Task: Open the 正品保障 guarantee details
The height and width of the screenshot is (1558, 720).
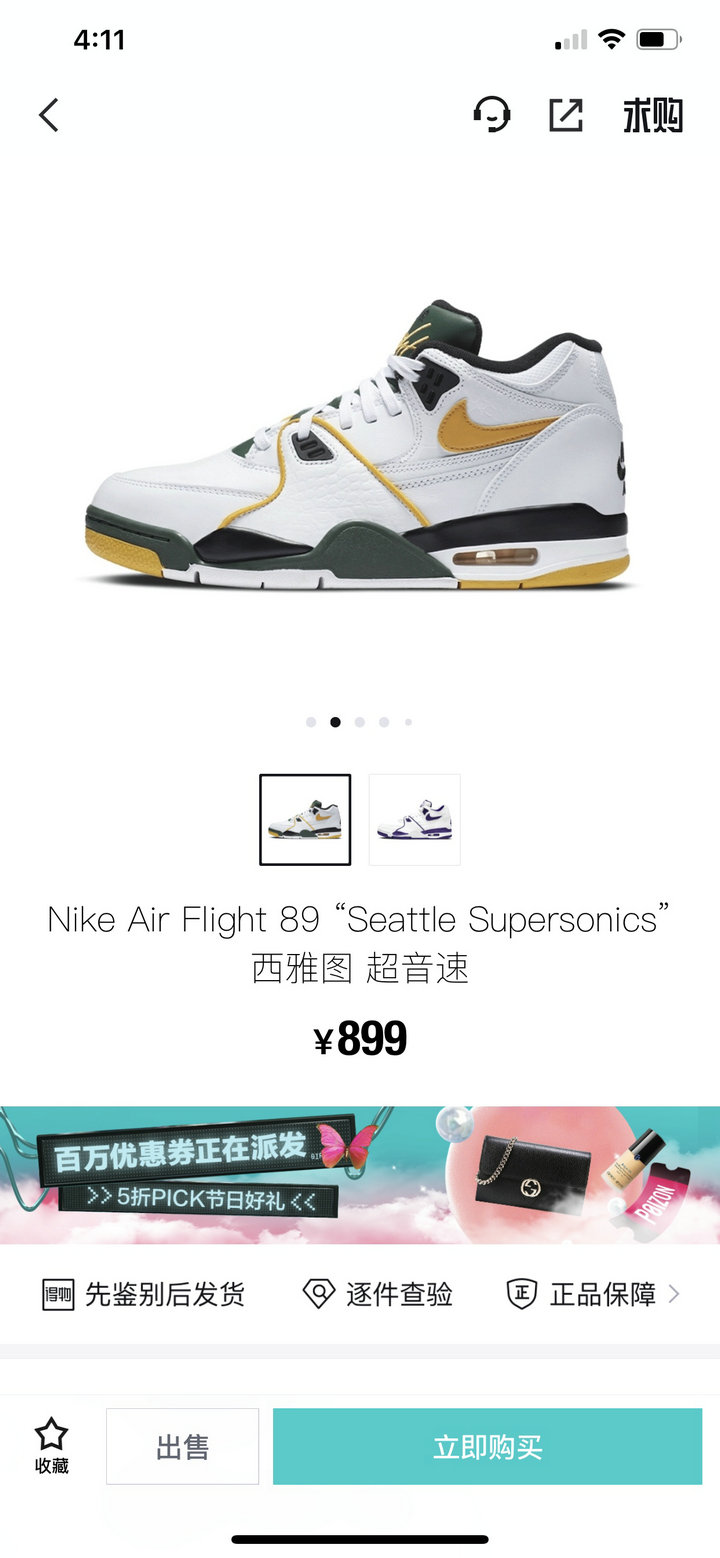Action: click(594, 1295)
